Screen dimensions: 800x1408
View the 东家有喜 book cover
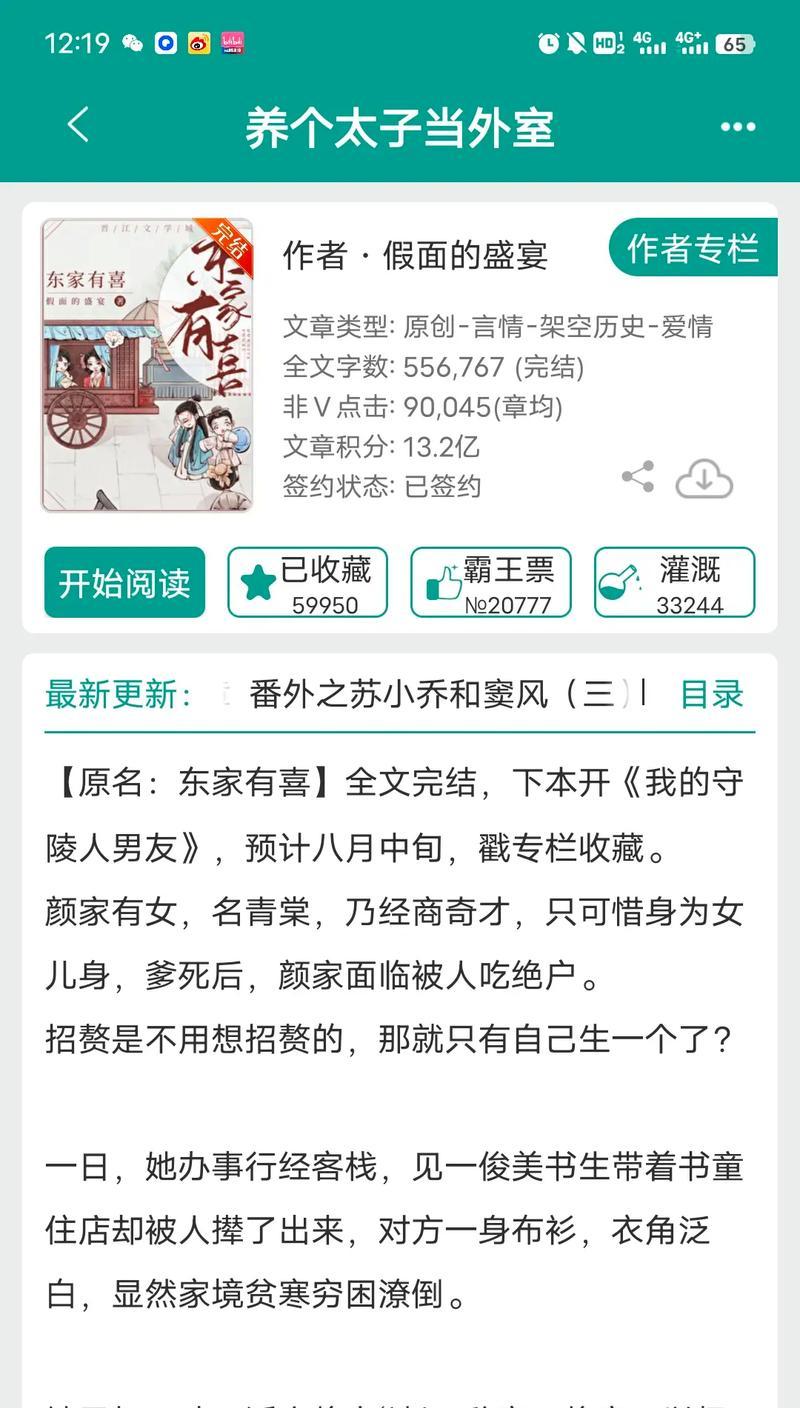click(x=146, y=365)
